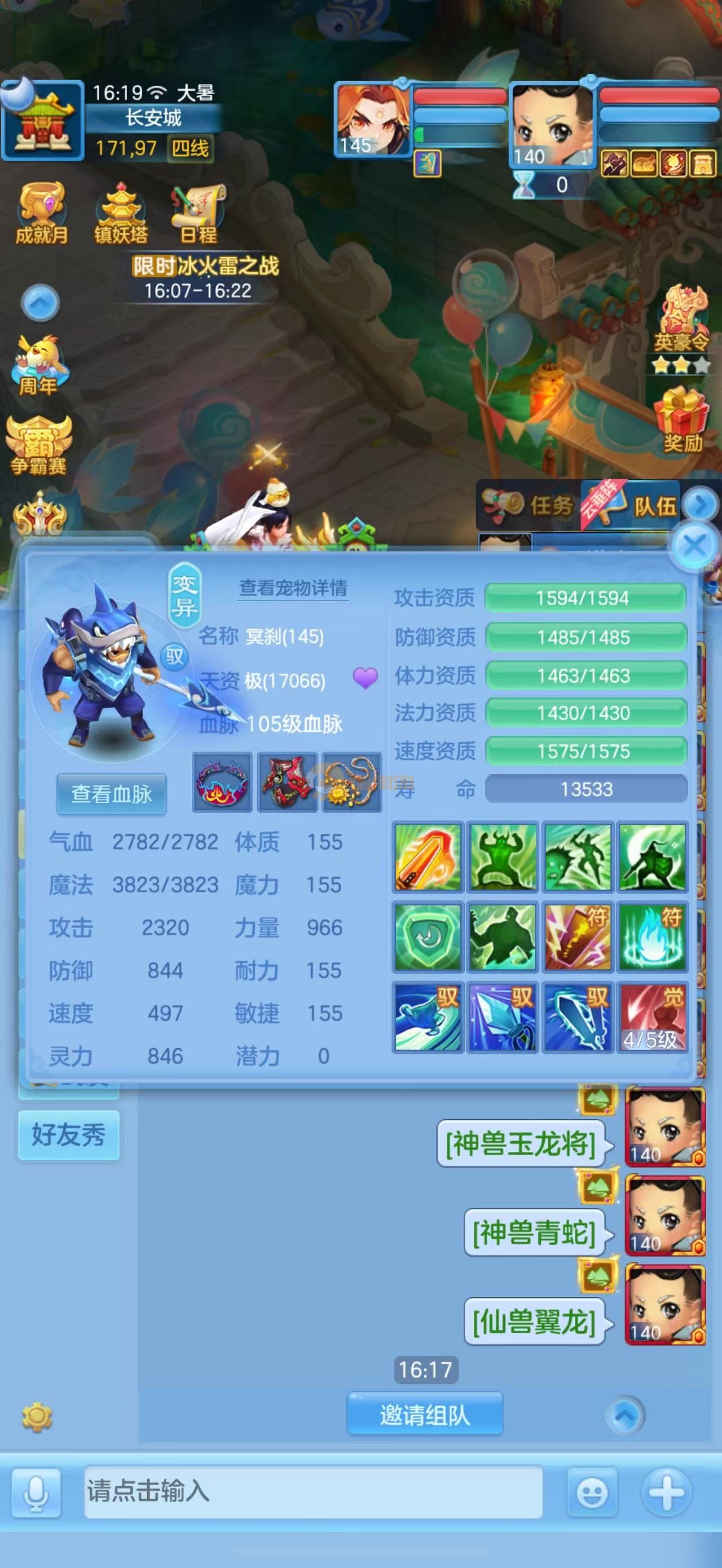View the [仙兽翼龙] pet link
This screenshot has width=722, height=1568.
(x=534, y=1322)
